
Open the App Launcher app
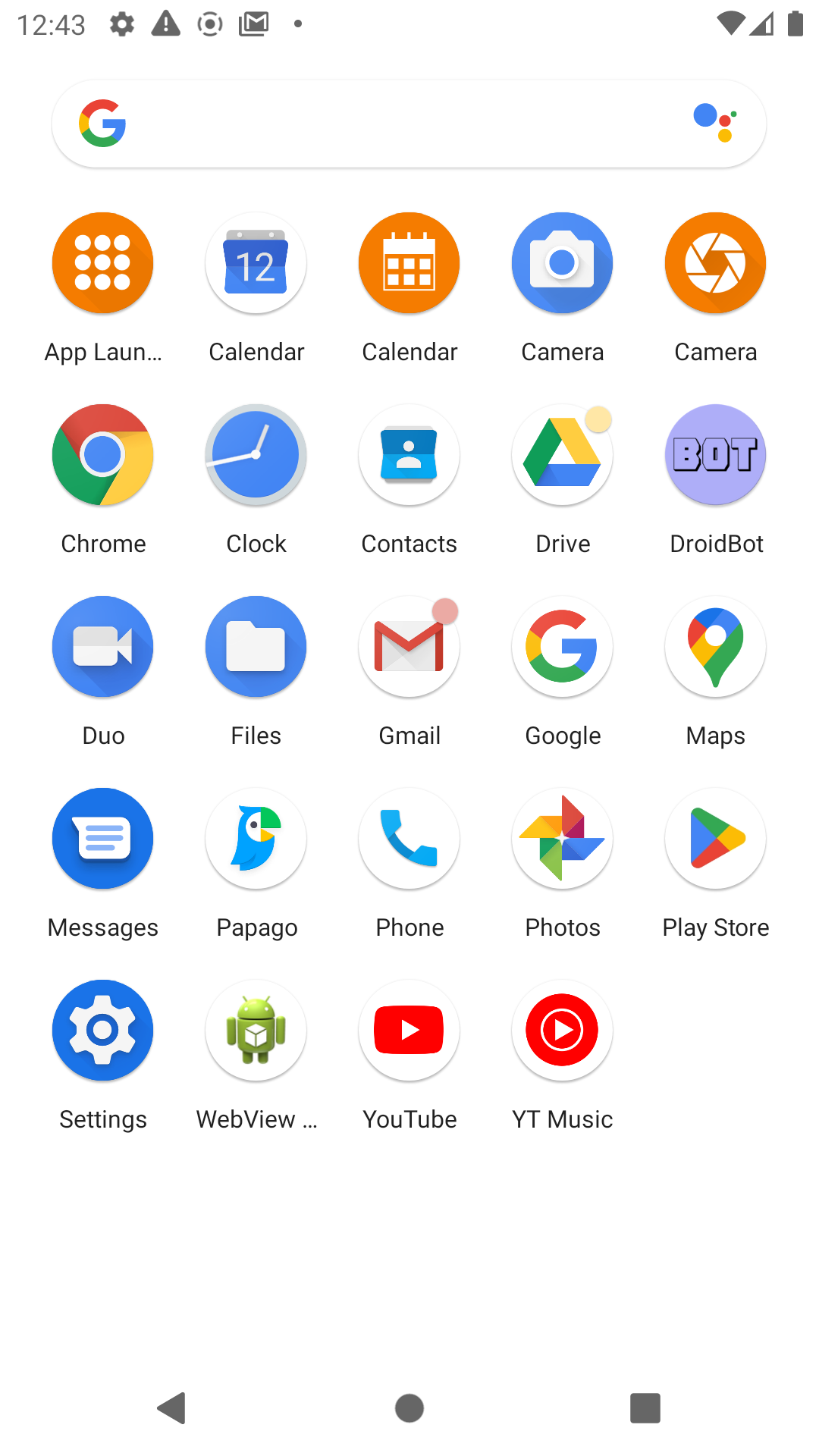point(103,263)
